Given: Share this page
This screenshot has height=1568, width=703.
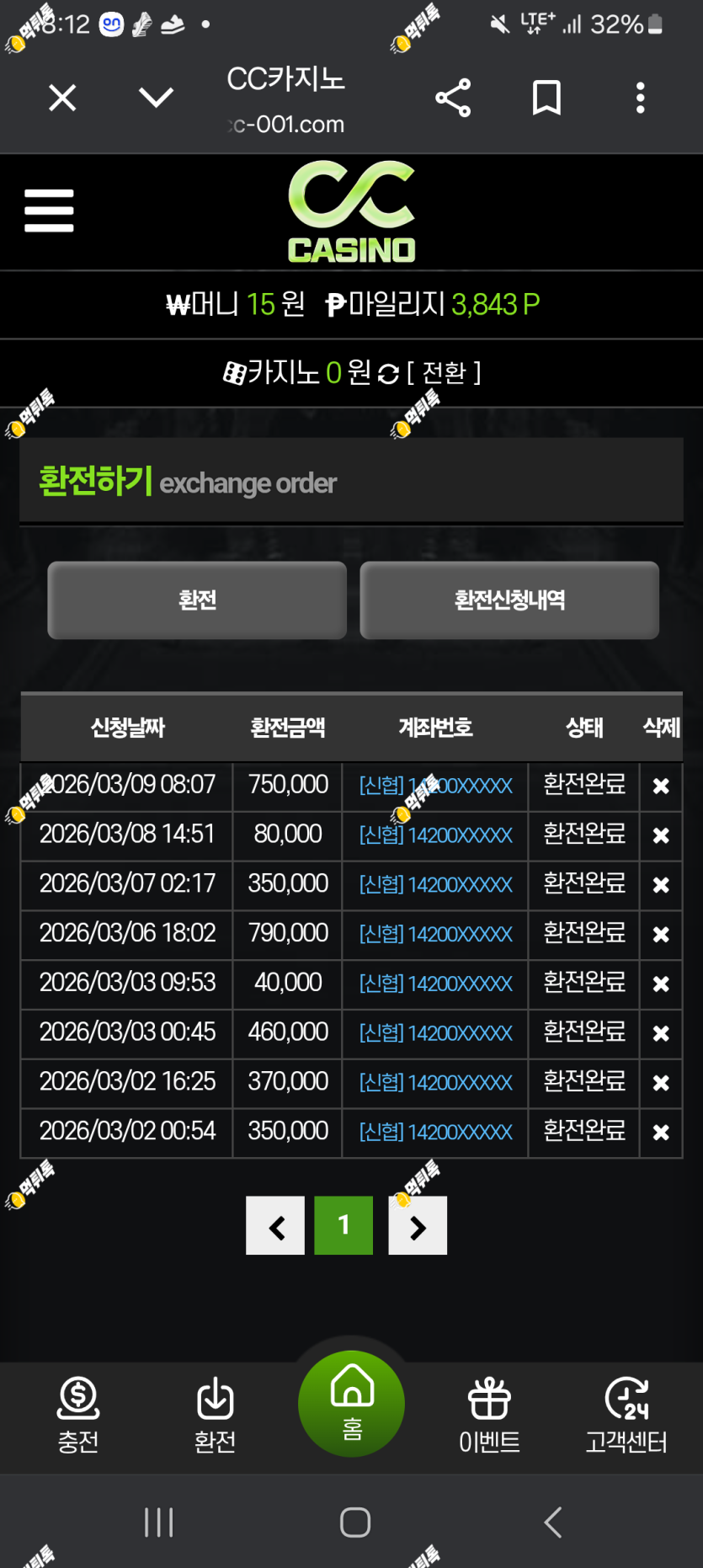Looking at the screenshot, I should [x=453, y=99].
